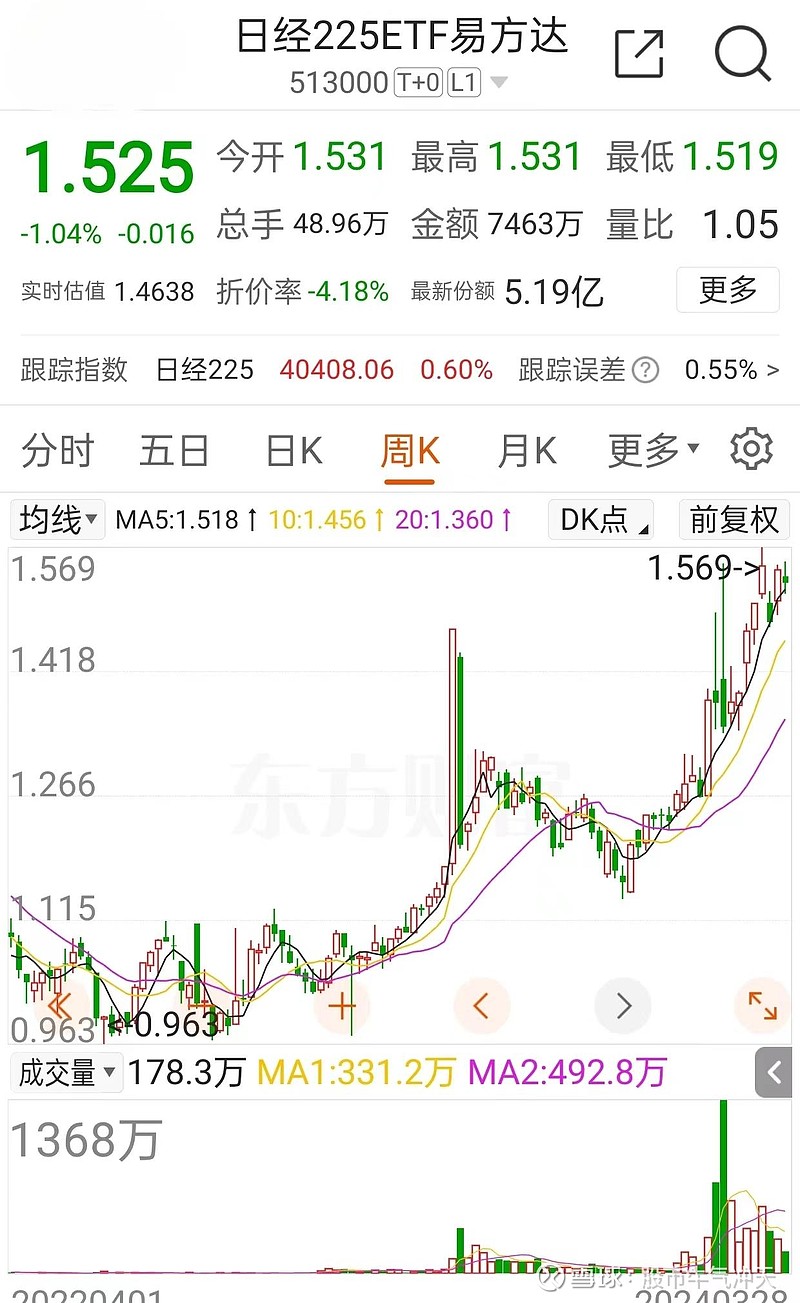The height and width of the screenshot is (1303, 800).
Task: Open the search magnifier icon
Action: (x=742, y=54)
